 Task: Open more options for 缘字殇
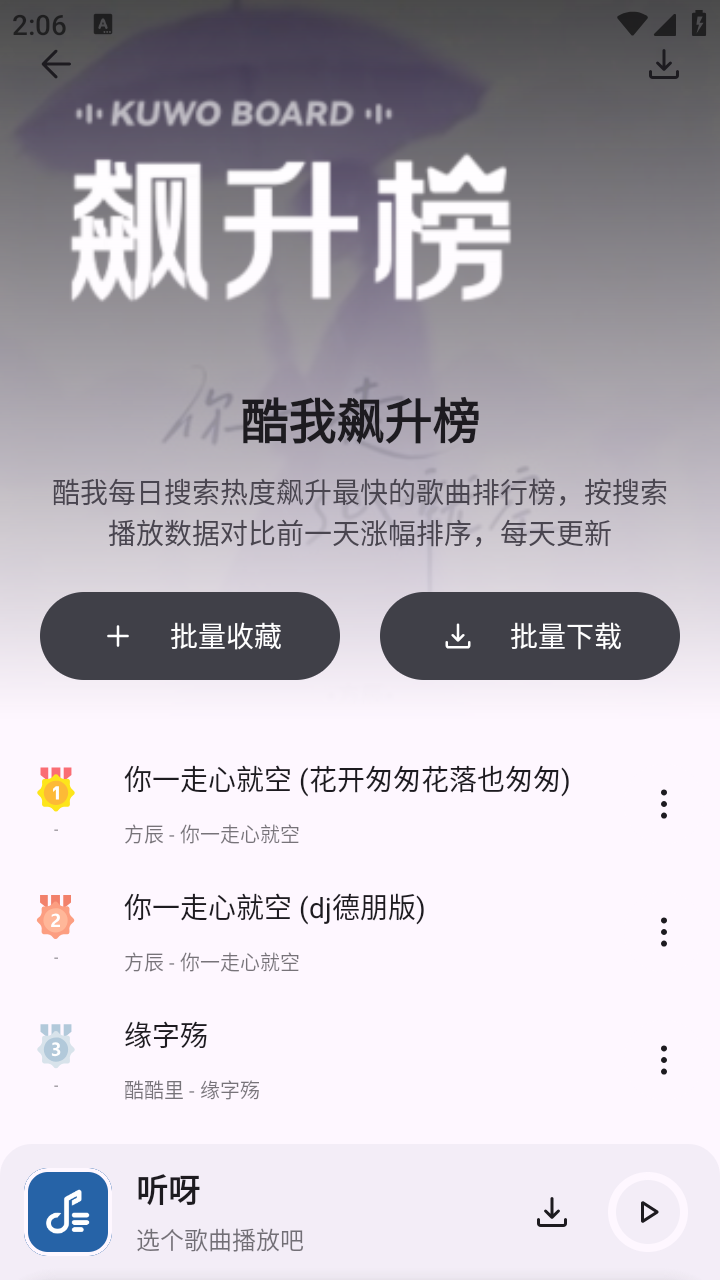664,1060
